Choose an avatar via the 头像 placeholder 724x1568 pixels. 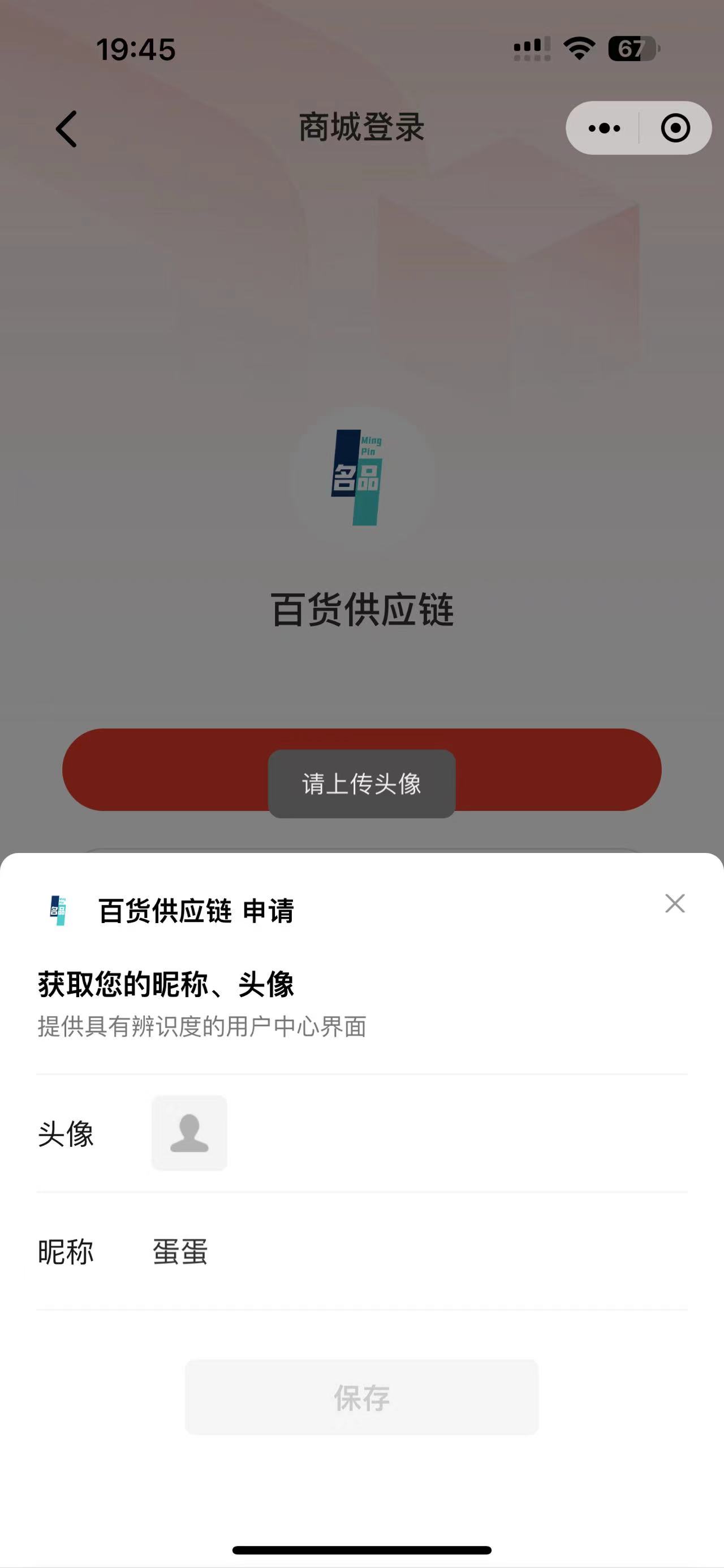pos(189,1133)
